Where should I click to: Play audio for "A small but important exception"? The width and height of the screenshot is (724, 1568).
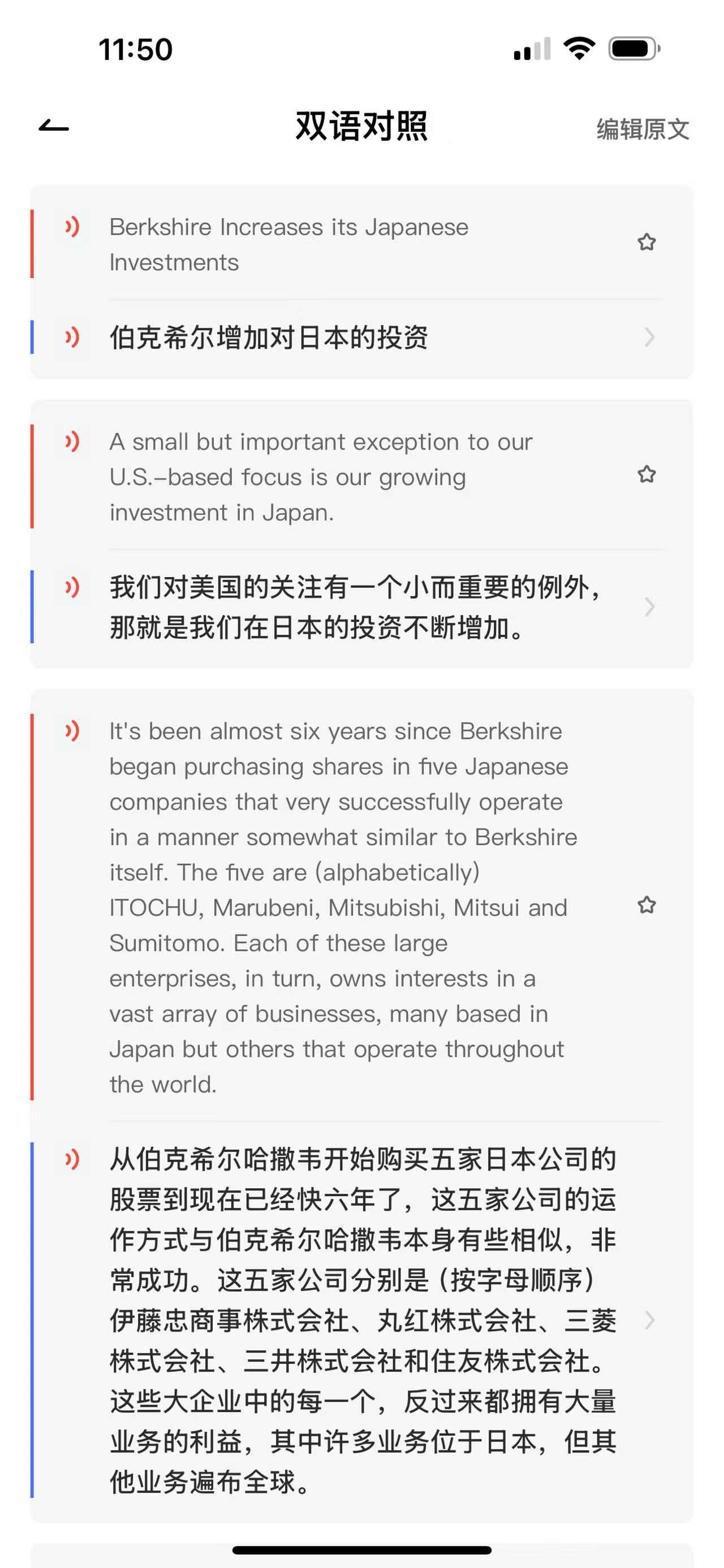pos(72,442)
